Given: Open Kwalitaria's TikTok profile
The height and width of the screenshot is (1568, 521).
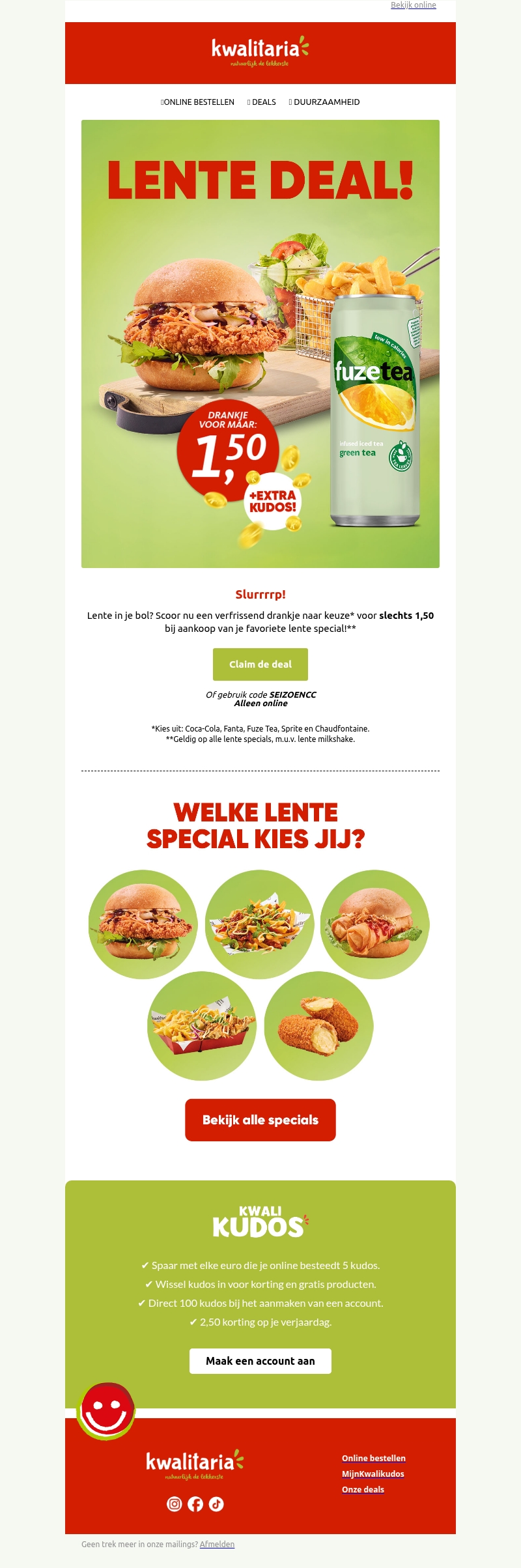Looking at the screenshot, I should click(216, 1504).
